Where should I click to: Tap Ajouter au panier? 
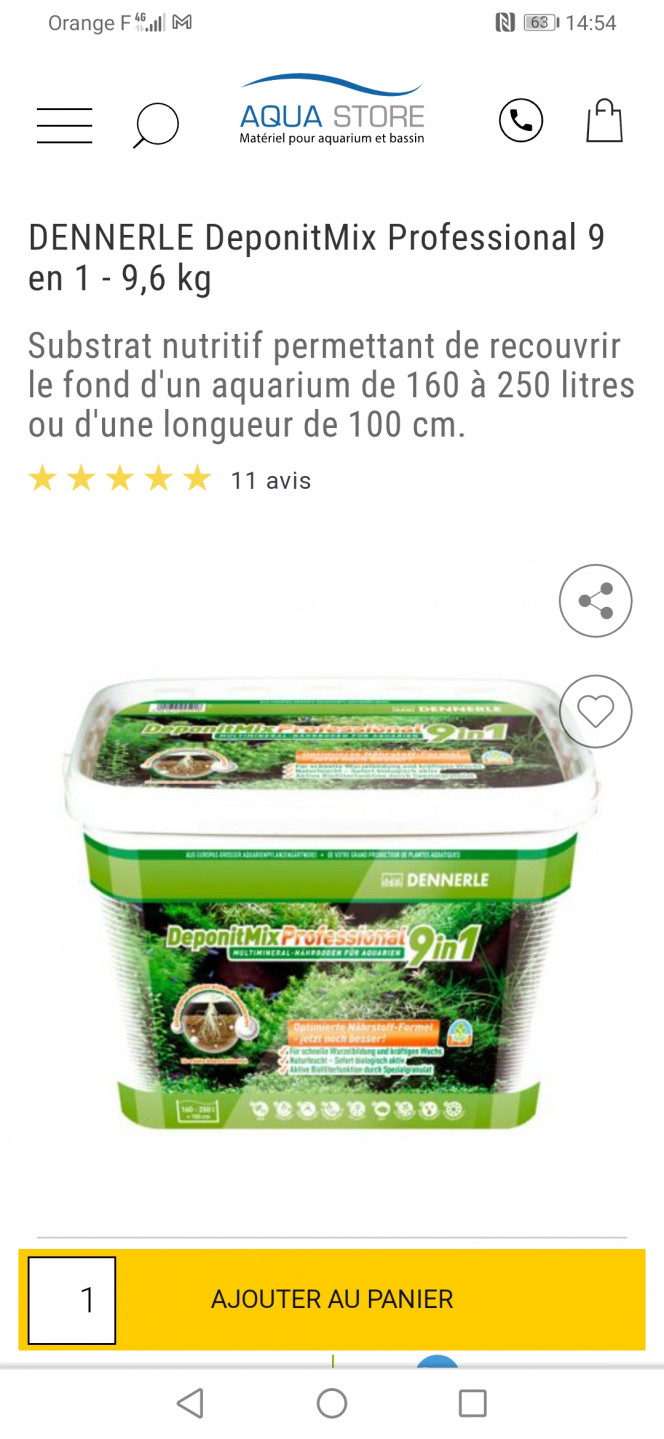click(332, 1299)
